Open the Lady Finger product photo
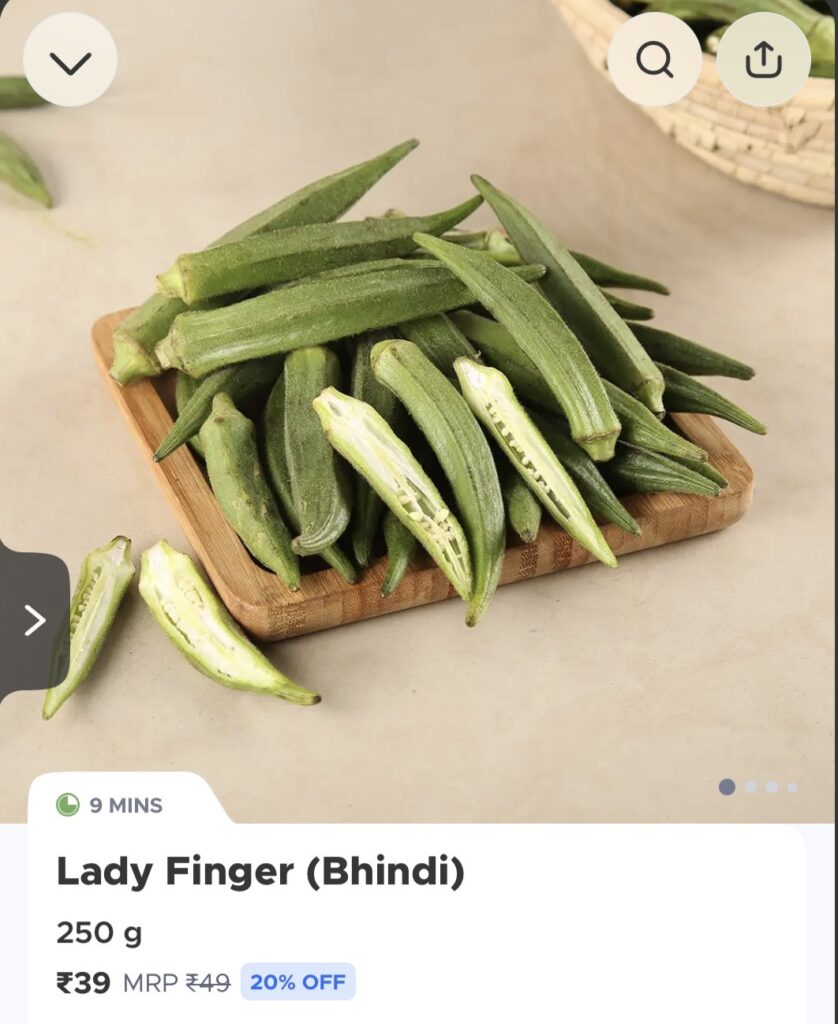Image resolution: width=838 pixels, height=1024 pixels. (430, 400)
